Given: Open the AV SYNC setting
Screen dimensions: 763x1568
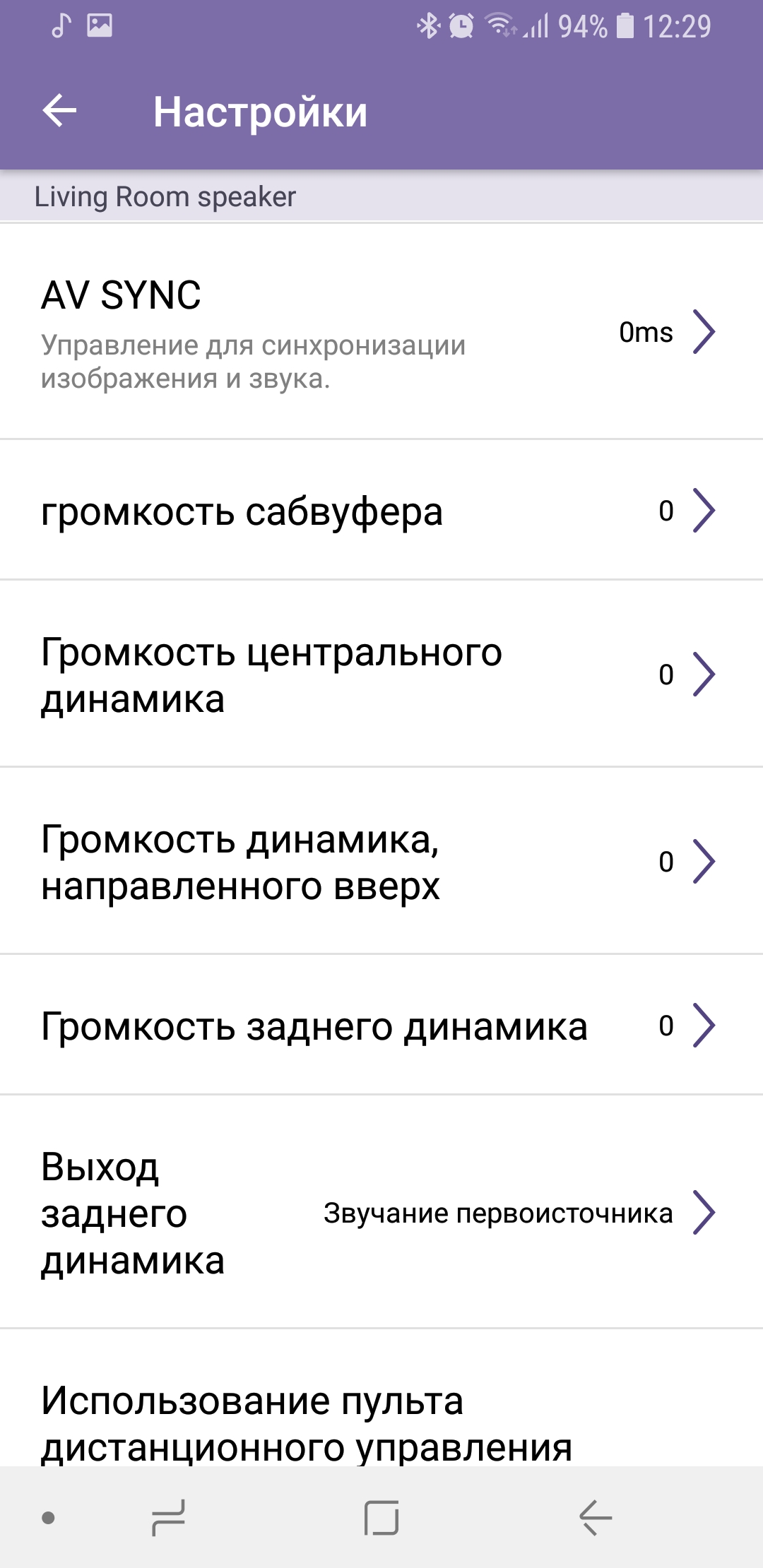Looking at the screenshot, I should click(x=381, y=332).
